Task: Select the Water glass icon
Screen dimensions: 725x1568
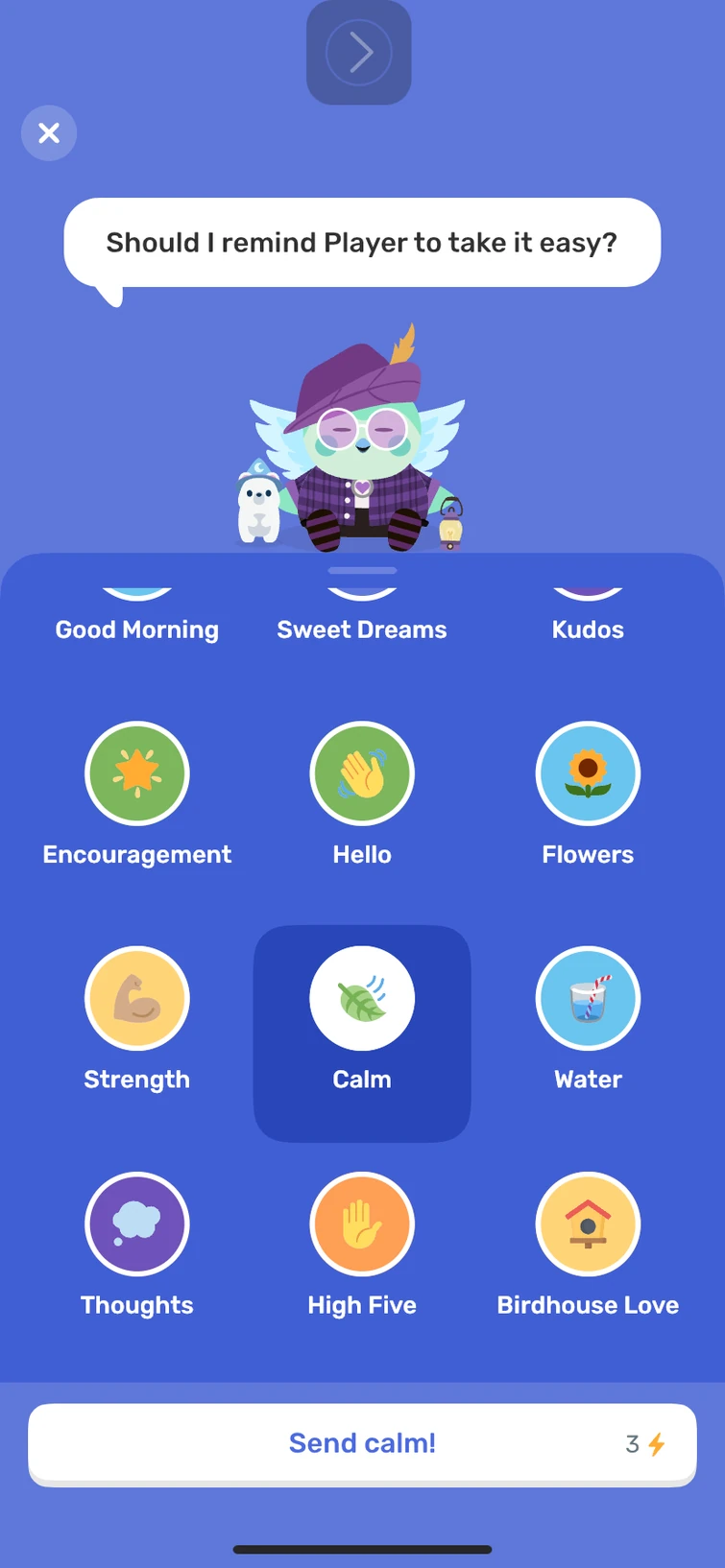Action: 588,998
